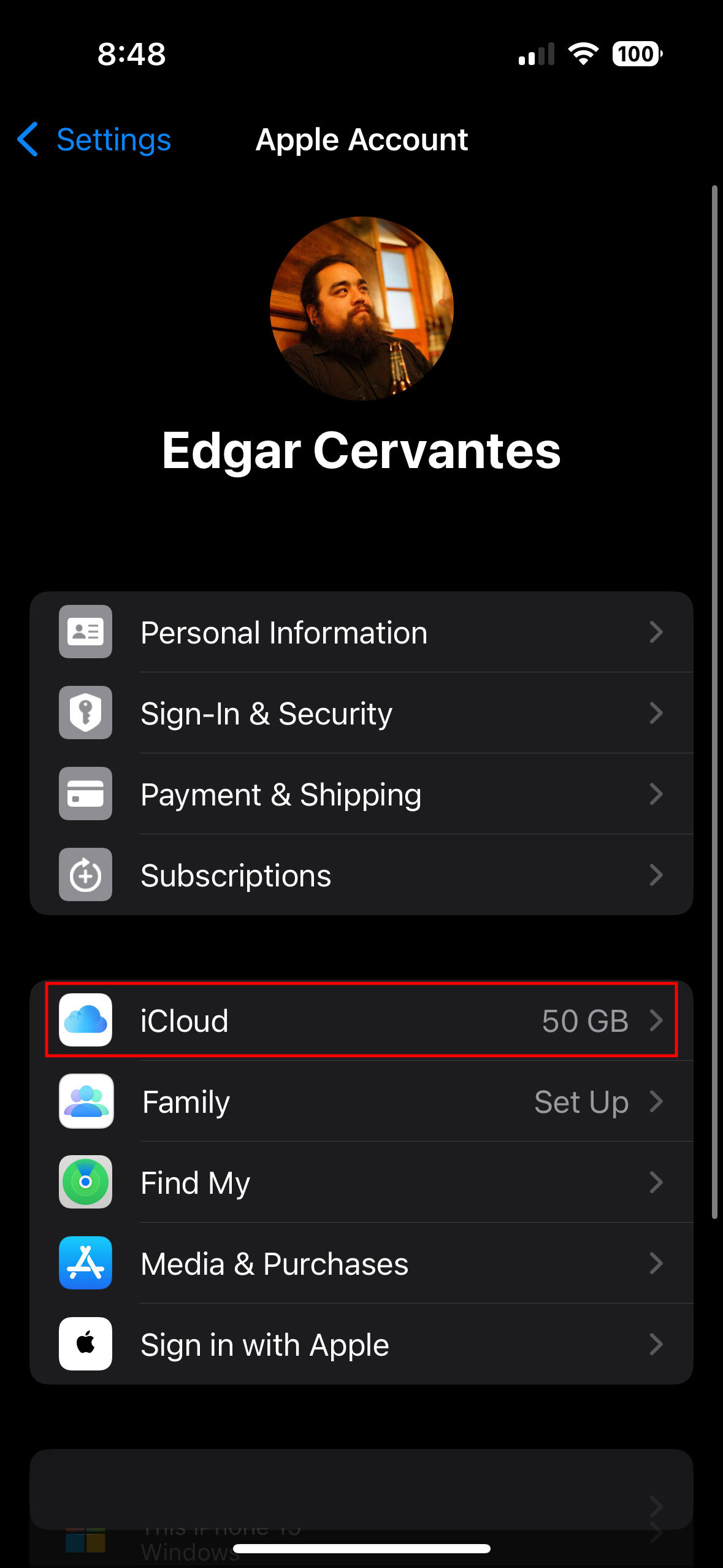Open Personal Information
This screenshot has height=1568, width=723.
click(x=361, y=632)
